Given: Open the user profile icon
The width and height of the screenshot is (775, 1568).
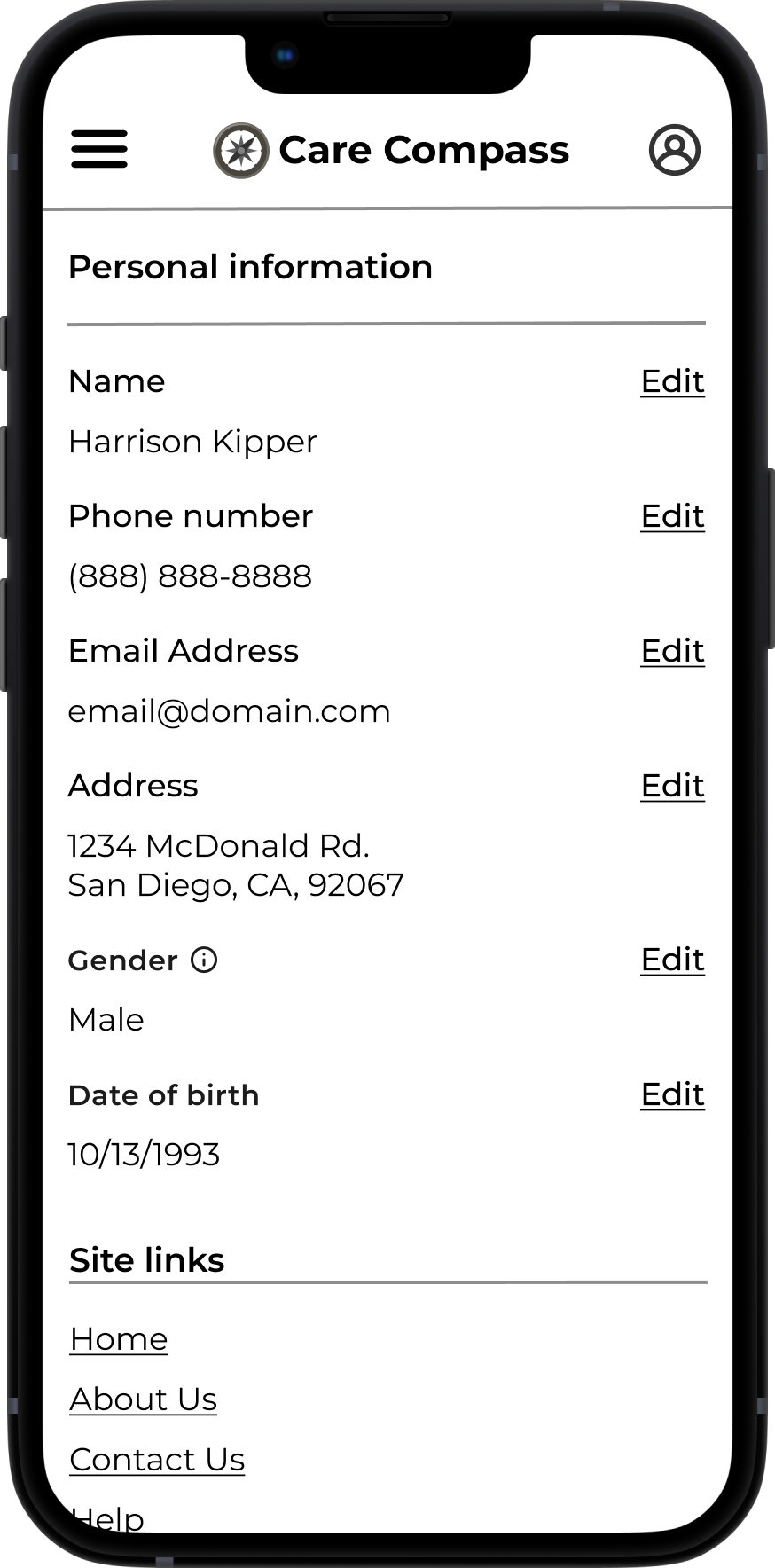Looking at the screenshot, I should click(x=674, y=149).
